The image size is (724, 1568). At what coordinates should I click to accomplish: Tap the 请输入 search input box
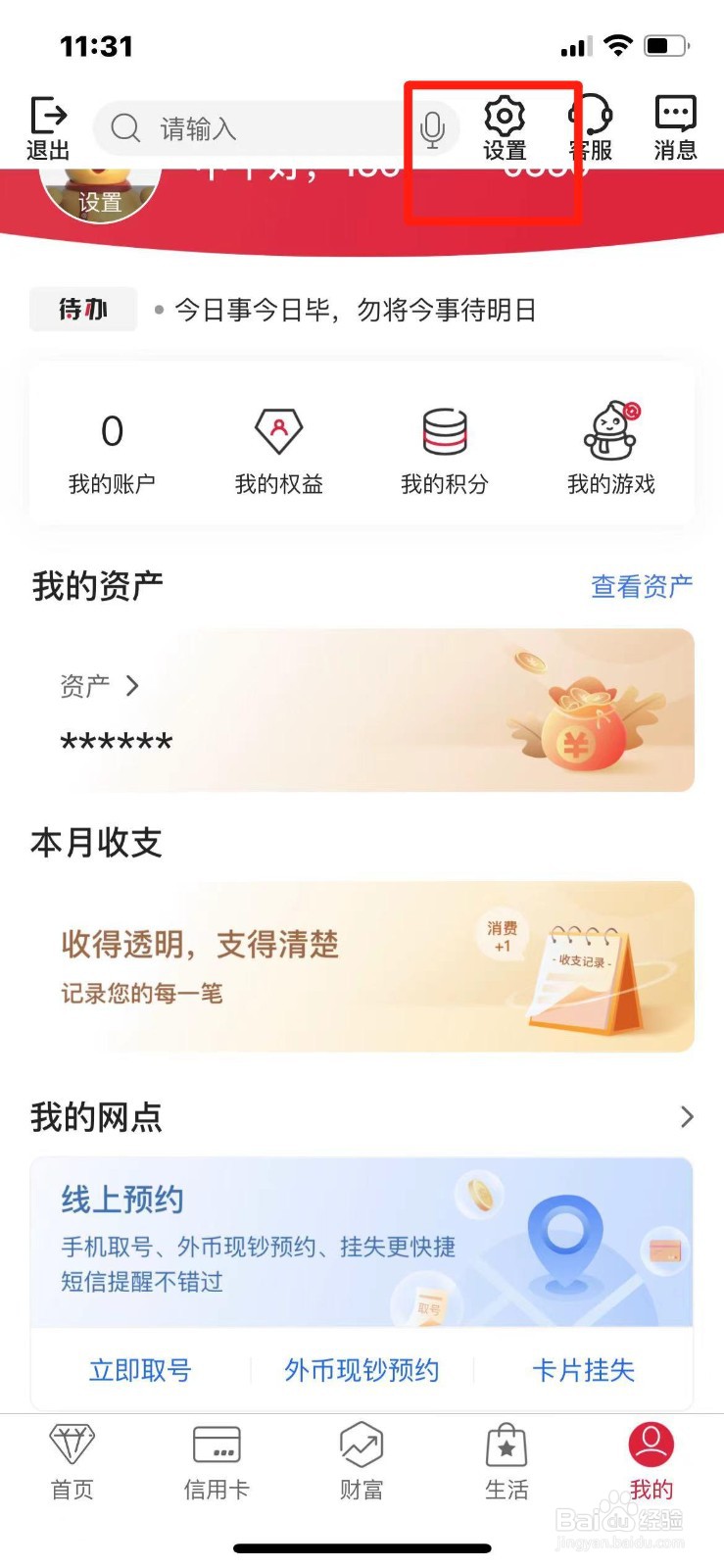[x=245, y=127]
